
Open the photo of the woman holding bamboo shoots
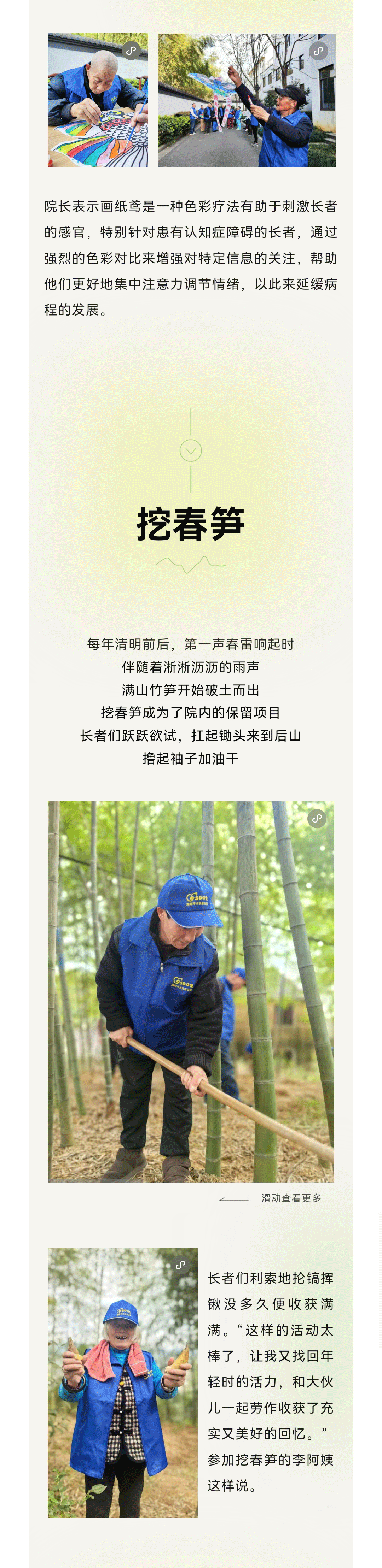122,1382
